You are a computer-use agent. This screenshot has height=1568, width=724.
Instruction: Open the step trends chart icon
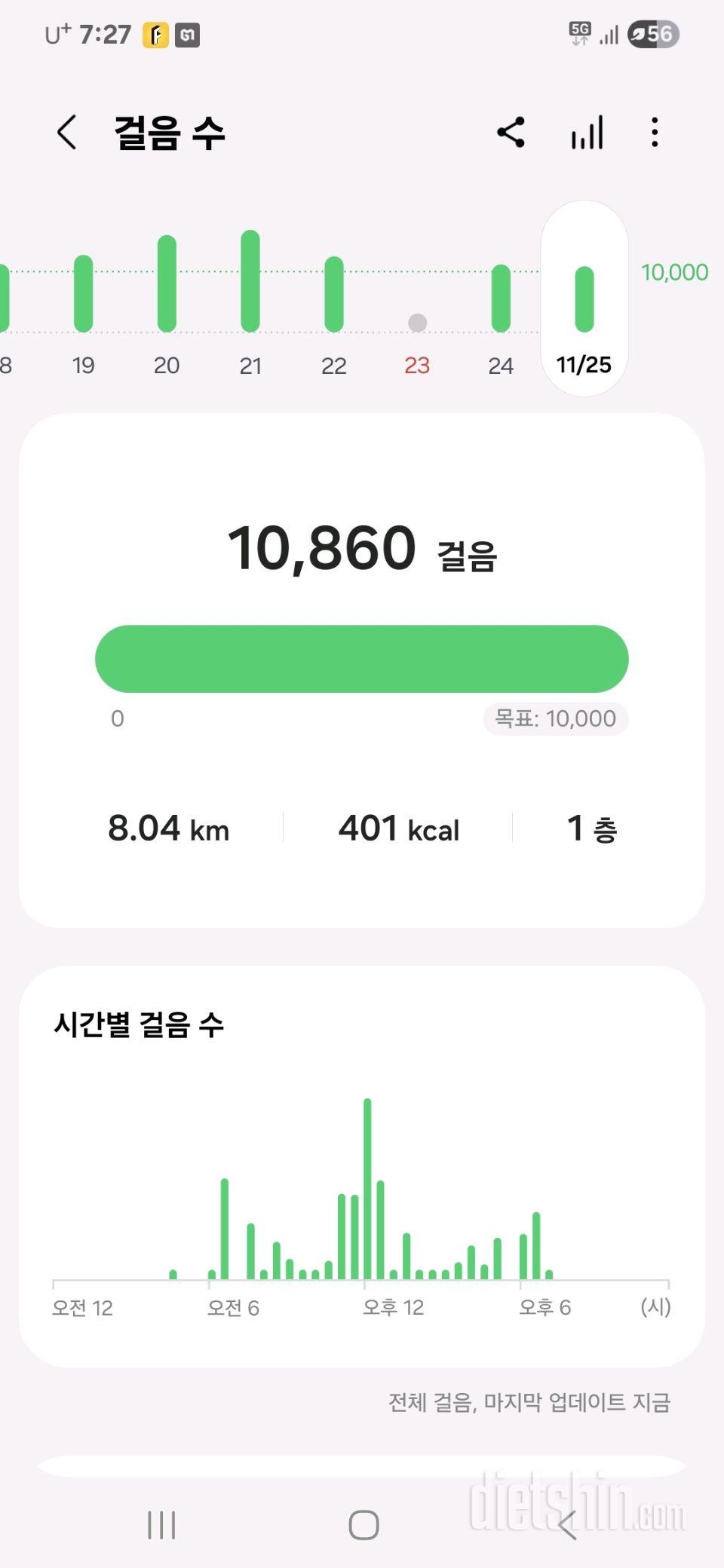tap(587, 133)
